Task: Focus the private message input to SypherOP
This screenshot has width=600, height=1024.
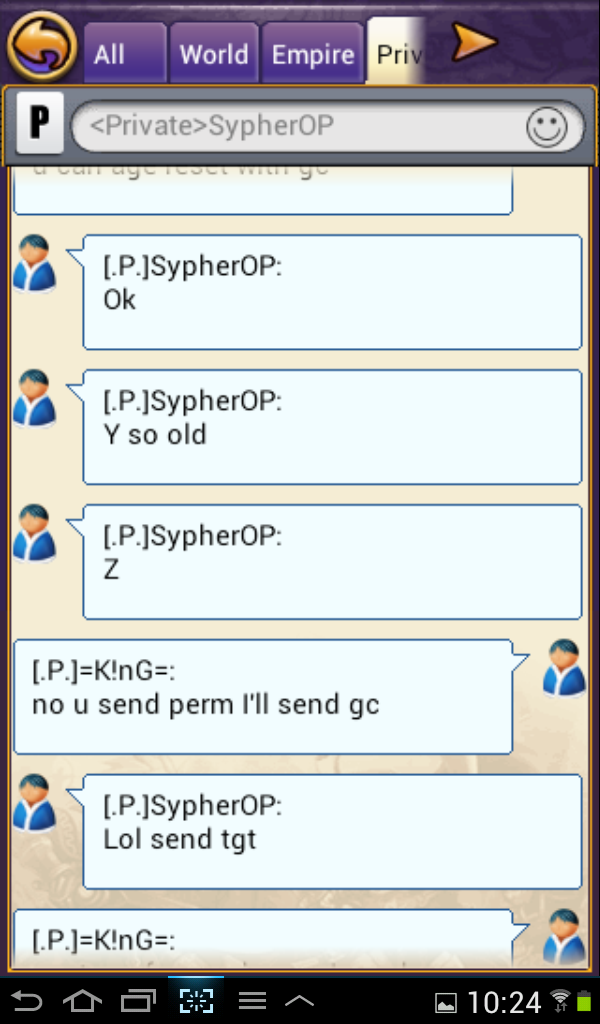Action: pyautogui.click(x=300, y=126)
